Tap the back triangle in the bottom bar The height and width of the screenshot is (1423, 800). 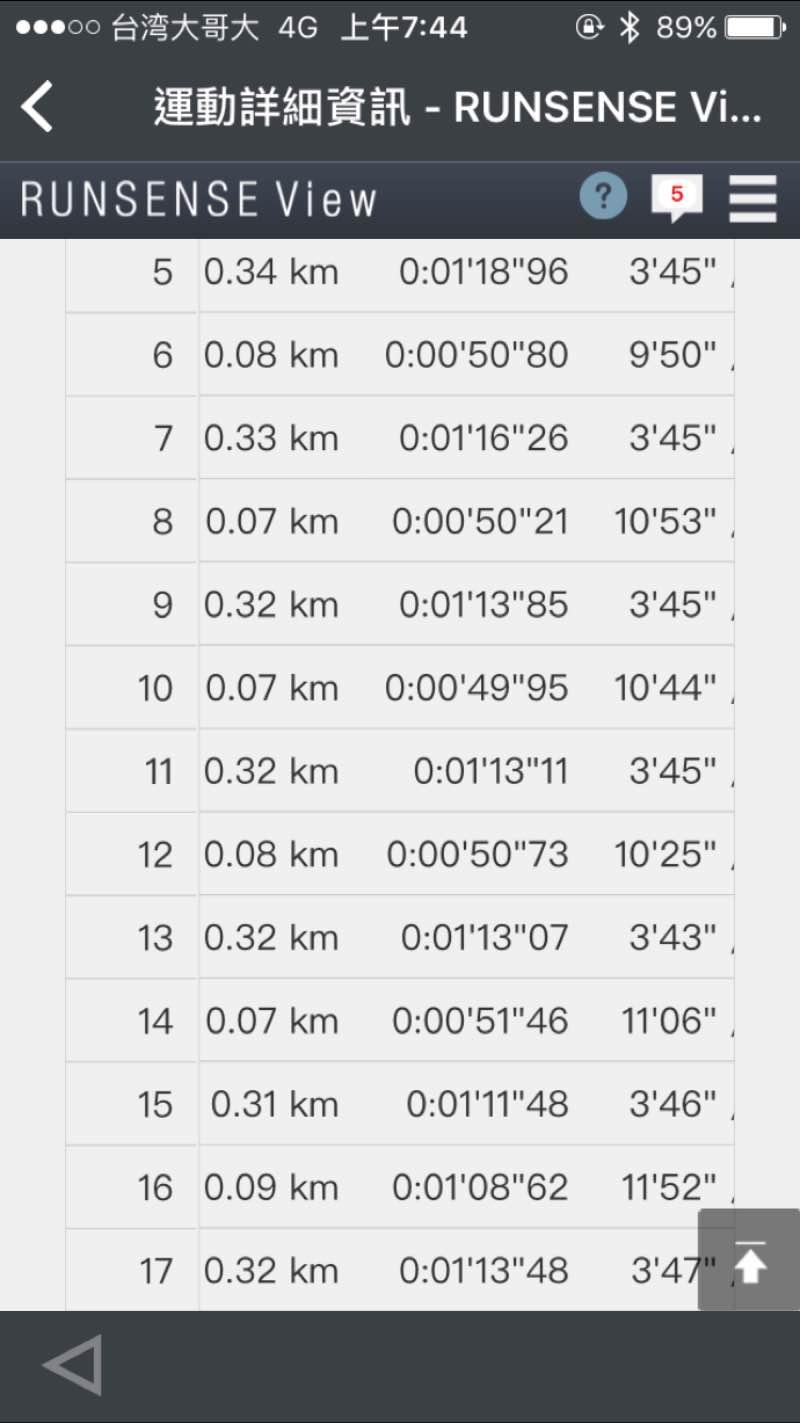(x=73, y=1364)
